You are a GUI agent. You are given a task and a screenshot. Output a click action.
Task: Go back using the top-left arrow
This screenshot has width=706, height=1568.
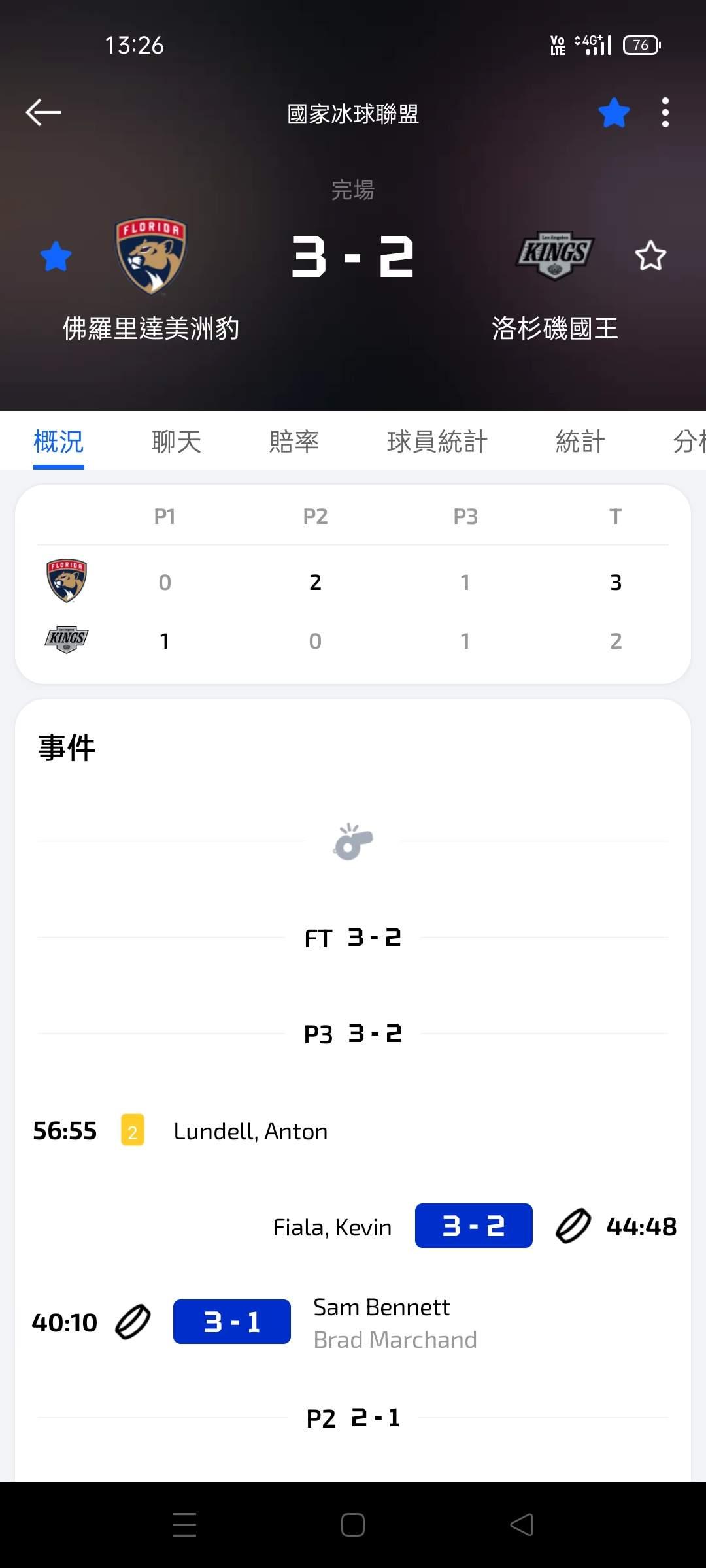tap(43, 112)
